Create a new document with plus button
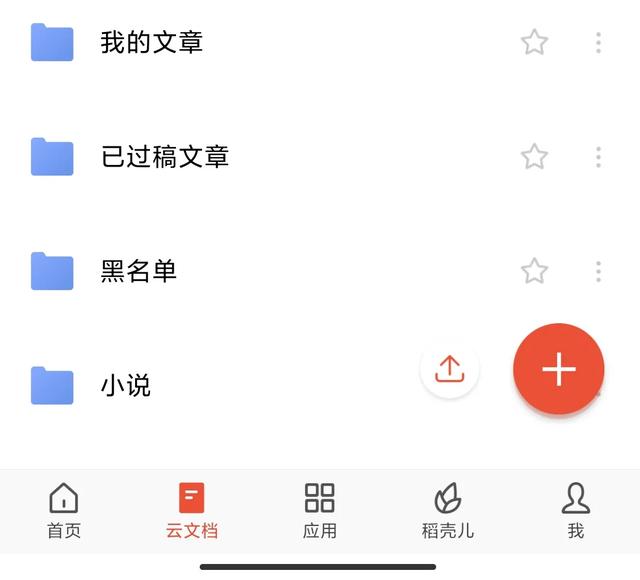Screen dimensions: 640x580 558,369
